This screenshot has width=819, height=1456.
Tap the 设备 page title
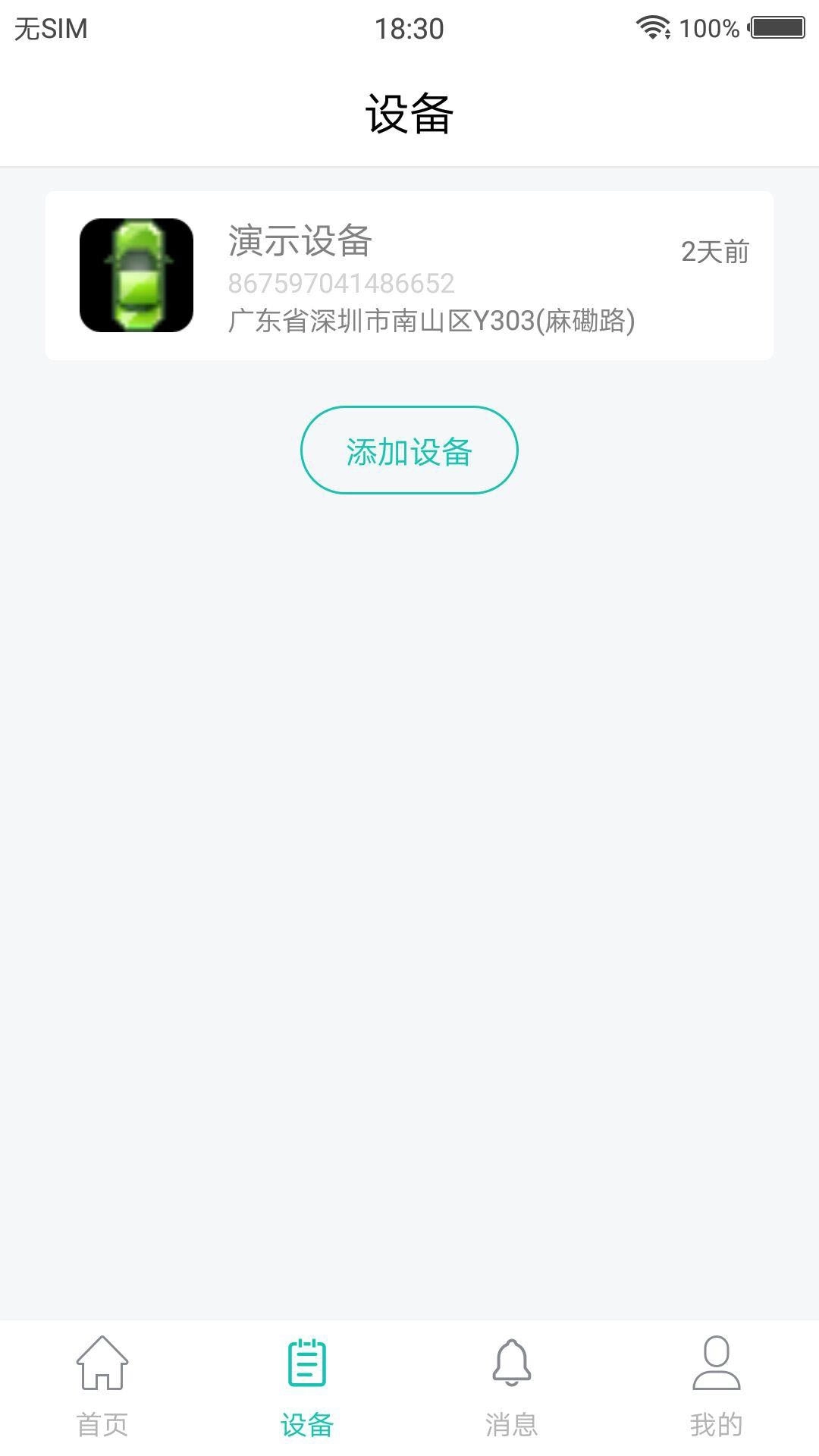tap(409, 111)
